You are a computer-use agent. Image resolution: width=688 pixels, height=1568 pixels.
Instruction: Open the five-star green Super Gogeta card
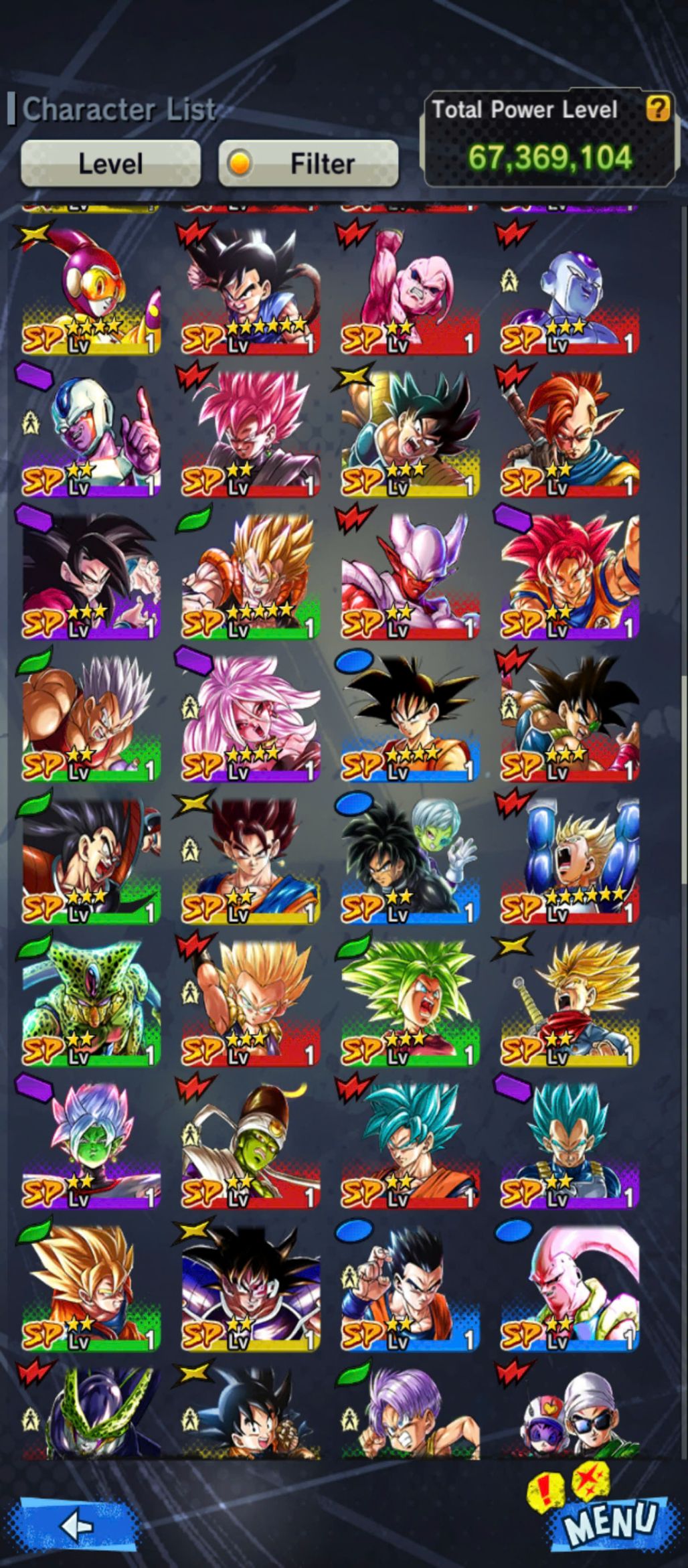pos(250,574)
